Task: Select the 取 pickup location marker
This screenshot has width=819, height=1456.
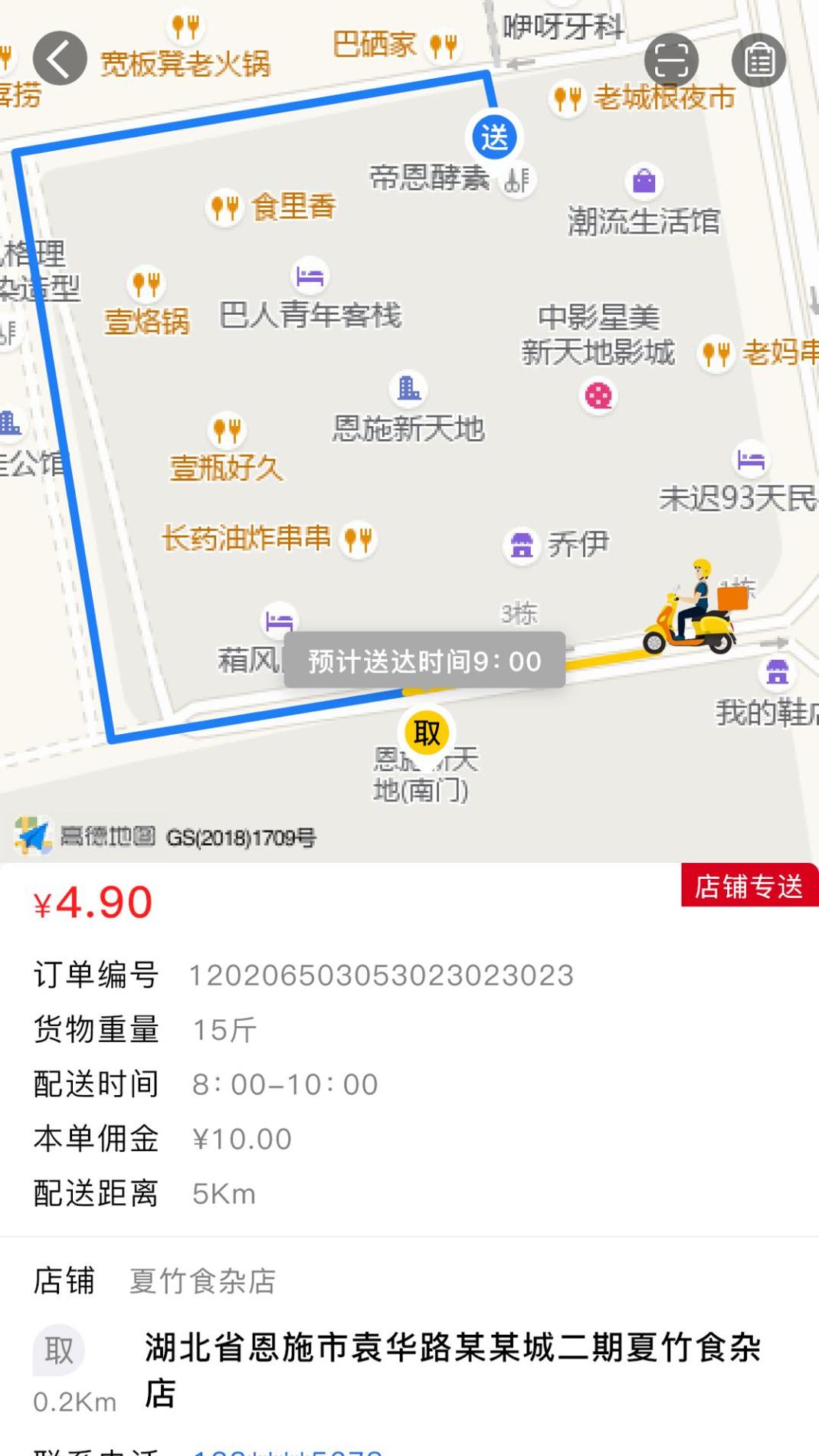Action: click(x=426, y=732)
